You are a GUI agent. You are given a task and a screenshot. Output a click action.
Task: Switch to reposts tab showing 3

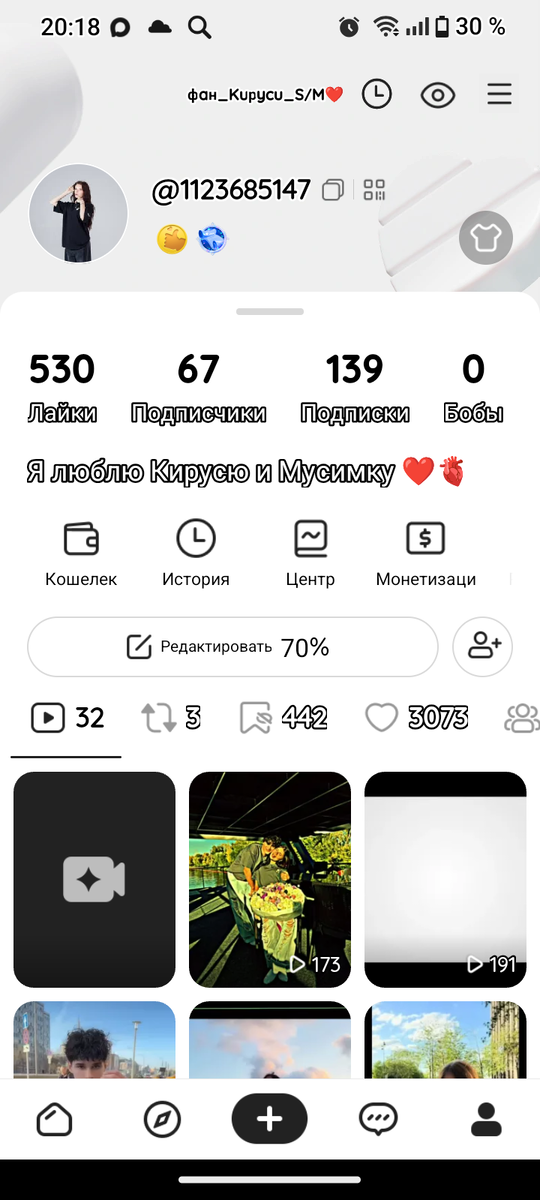171,717
